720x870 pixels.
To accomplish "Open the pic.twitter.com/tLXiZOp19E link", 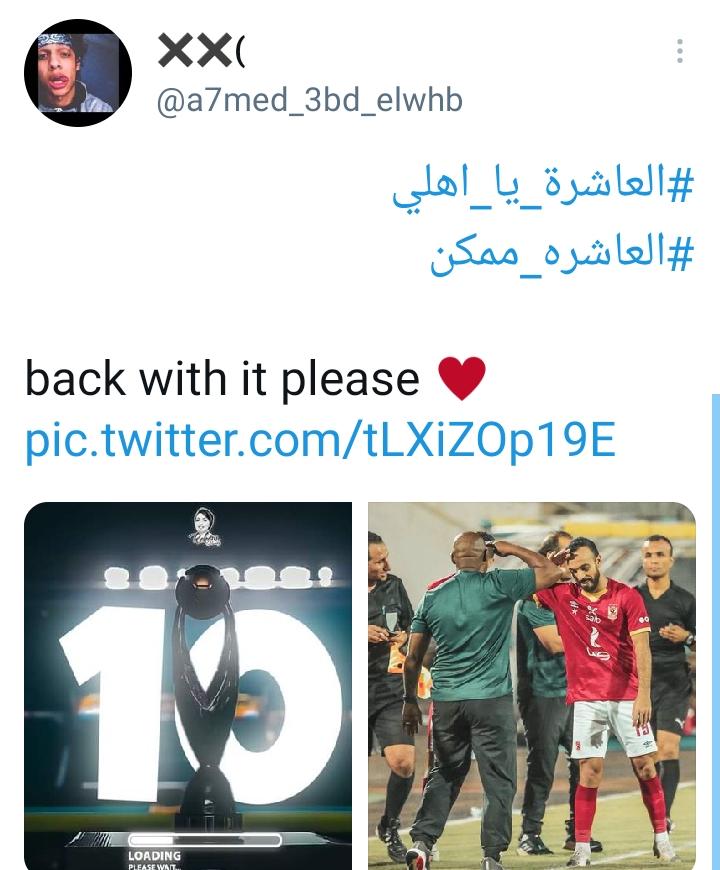I will [x=320, y=439].
